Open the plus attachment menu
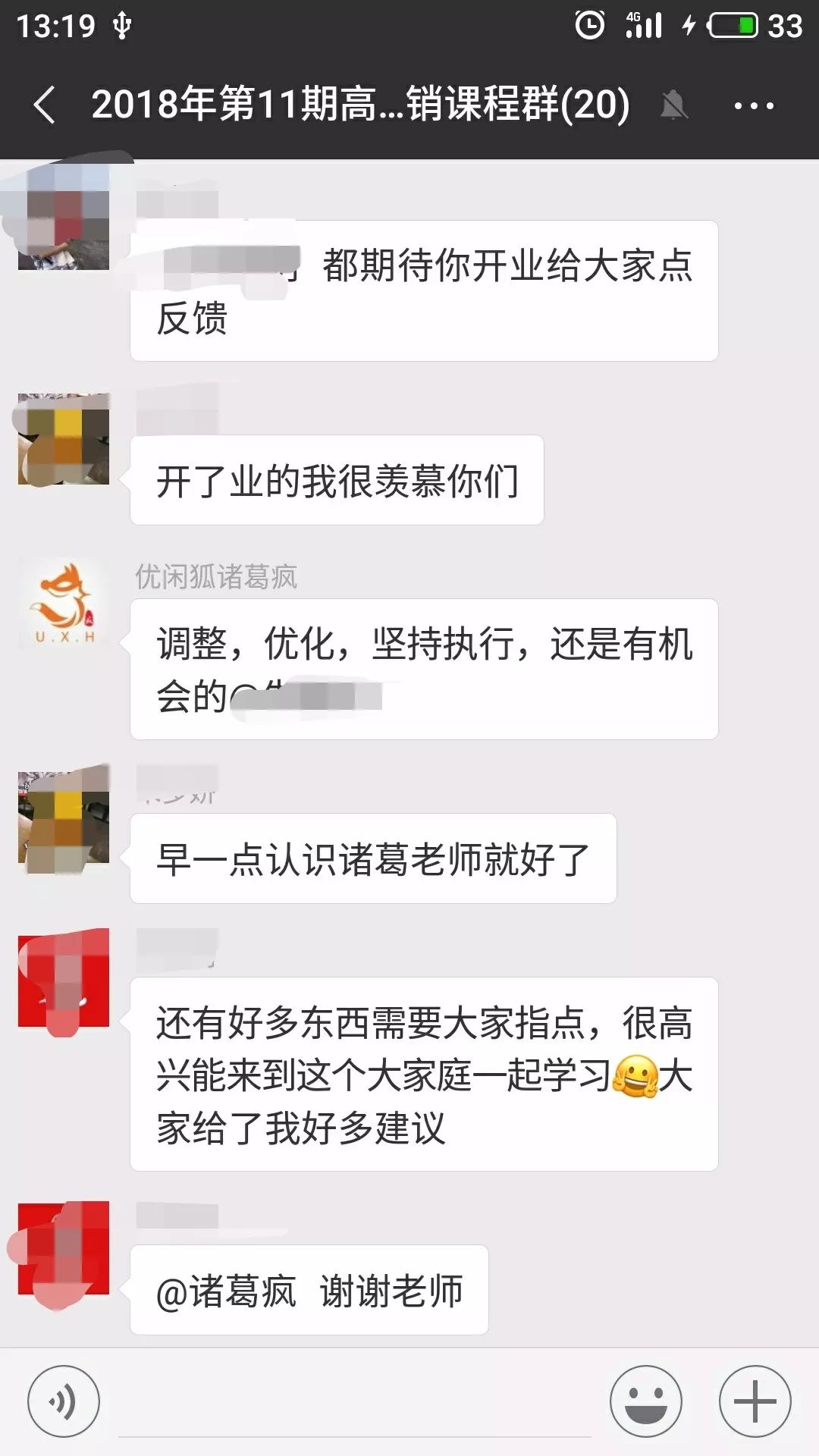819x1456 pixels. click(755, 1401)
